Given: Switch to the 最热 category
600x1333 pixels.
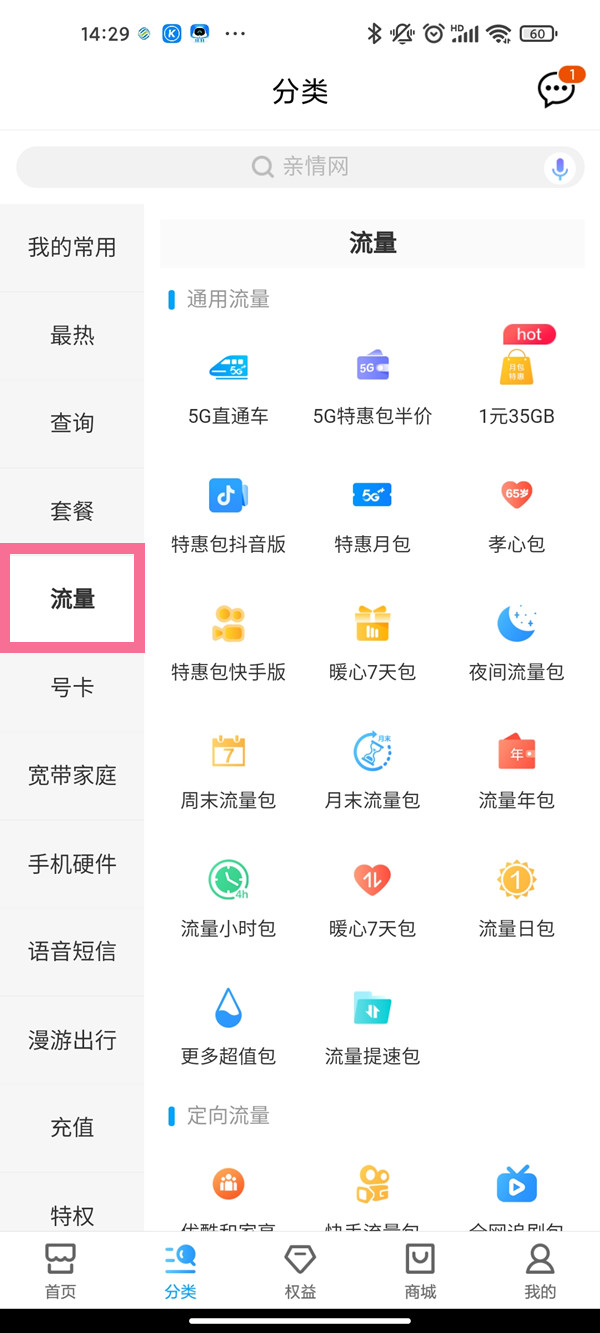Looking at the screenshot, I should pos(72,336).
